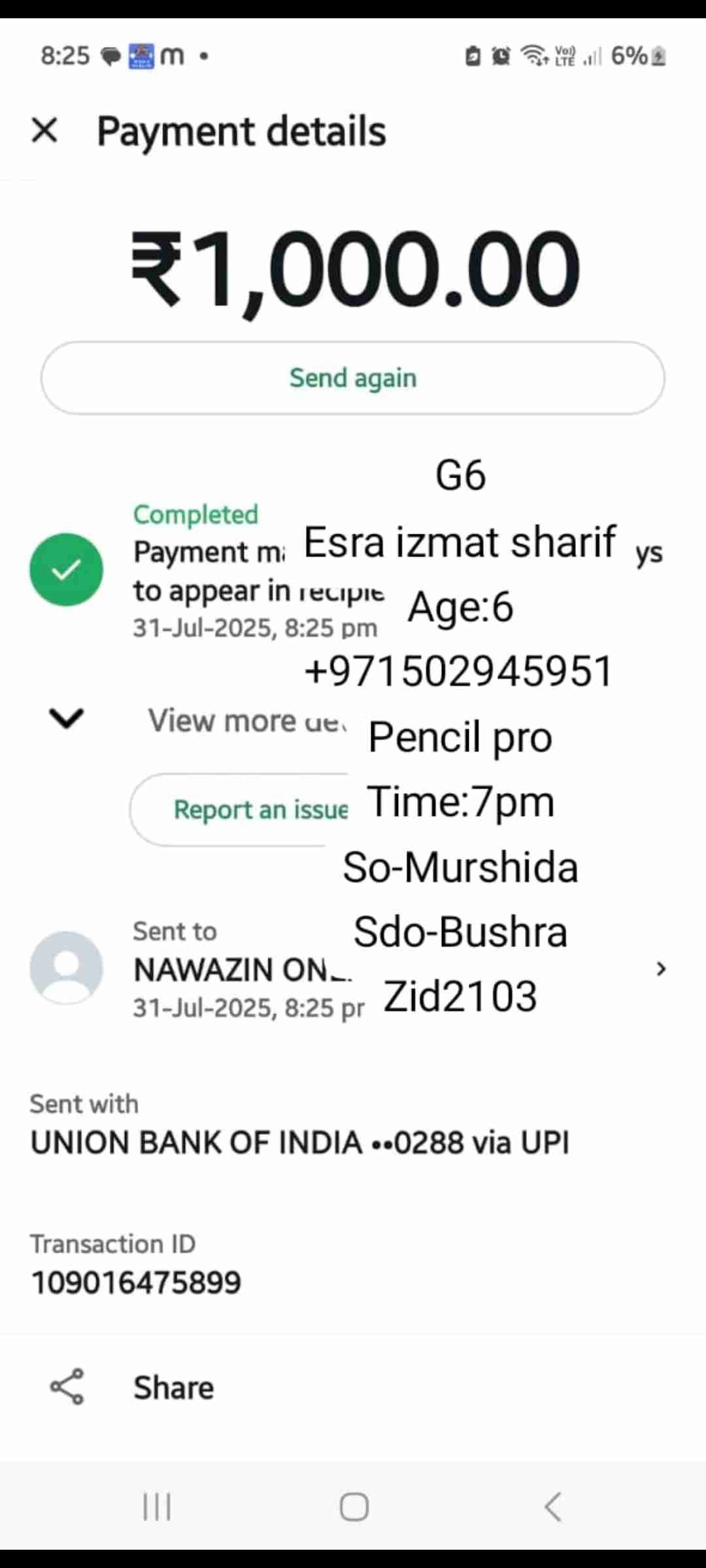This screenshot has height=1568, width=706.
Task: Go back using system navigation
Action: click(553, 1507)
